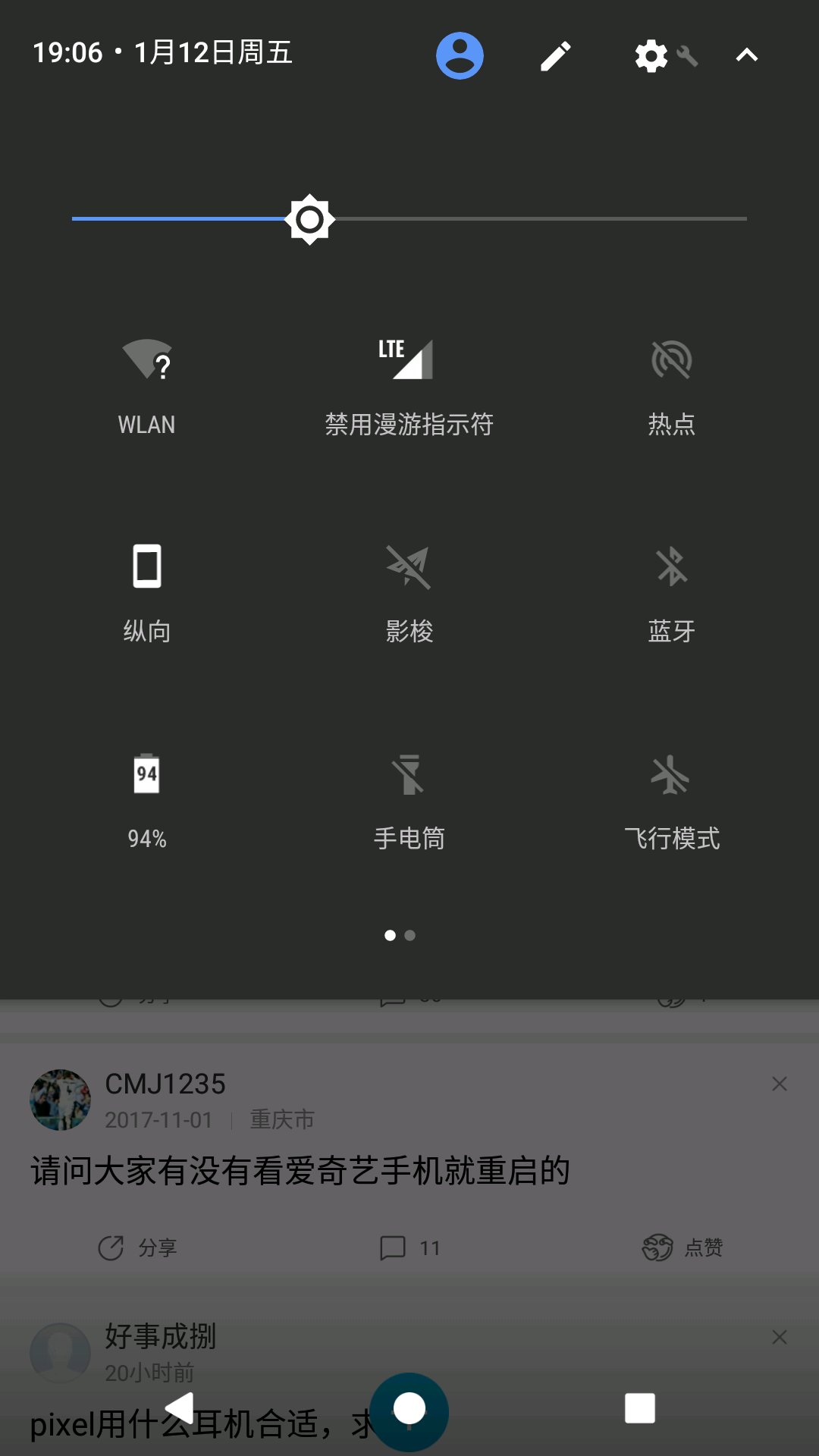Image resolution: width=819 pixels, height=1456 pixels.
Task: Tap the system back button
Action: tap(180, 1408)
